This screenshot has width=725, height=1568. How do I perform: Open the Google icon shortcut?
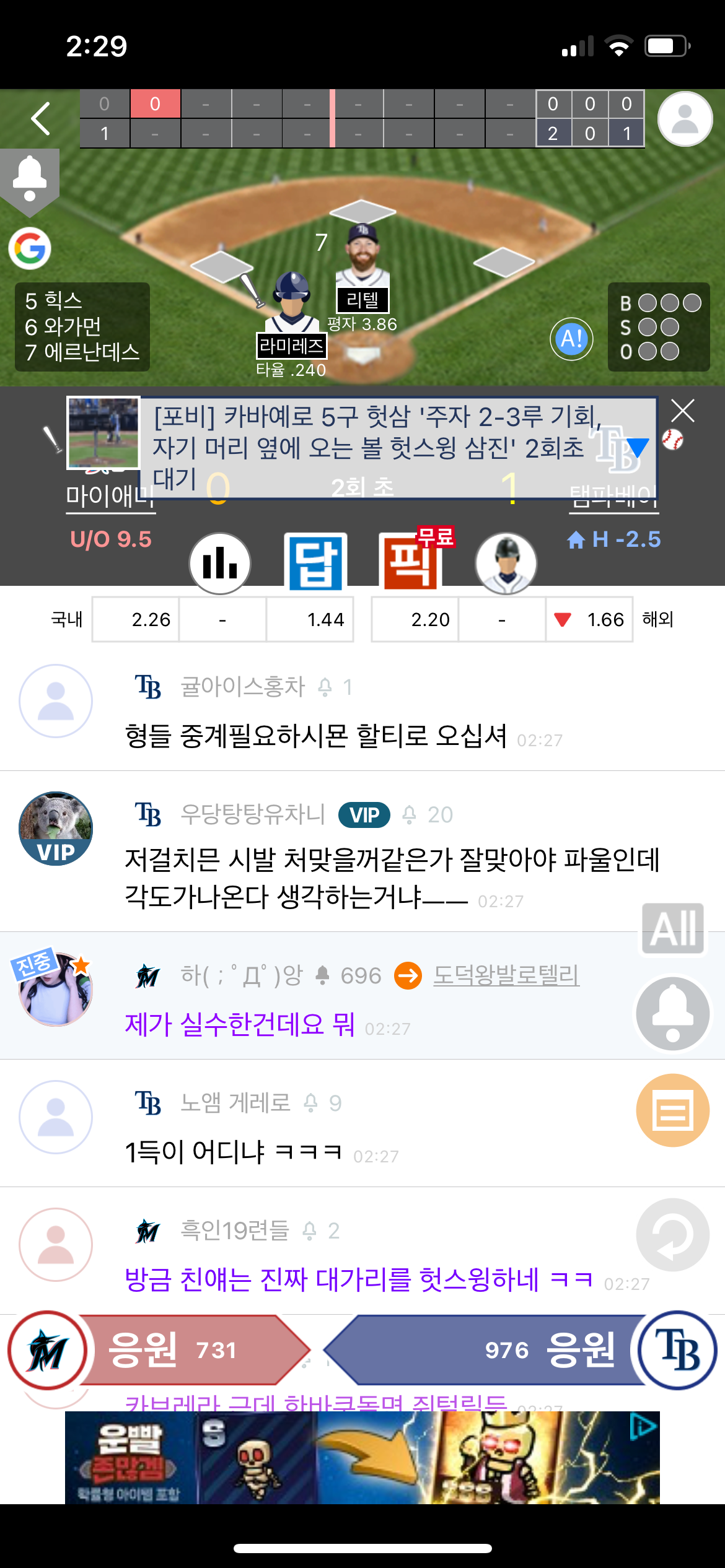coord(30,248)
